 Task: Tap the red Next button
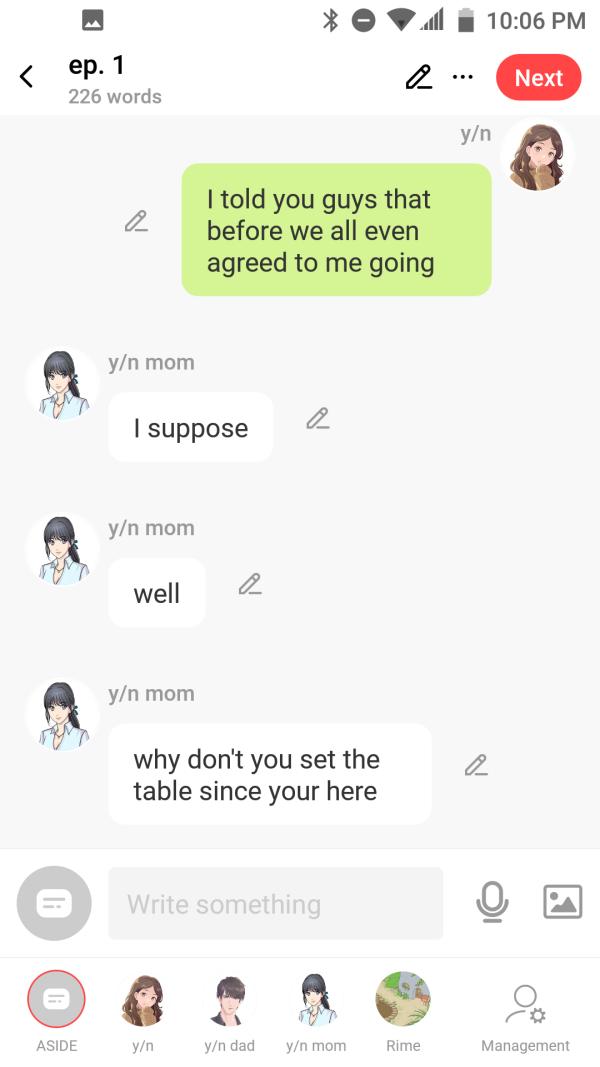tap(538, 78)
